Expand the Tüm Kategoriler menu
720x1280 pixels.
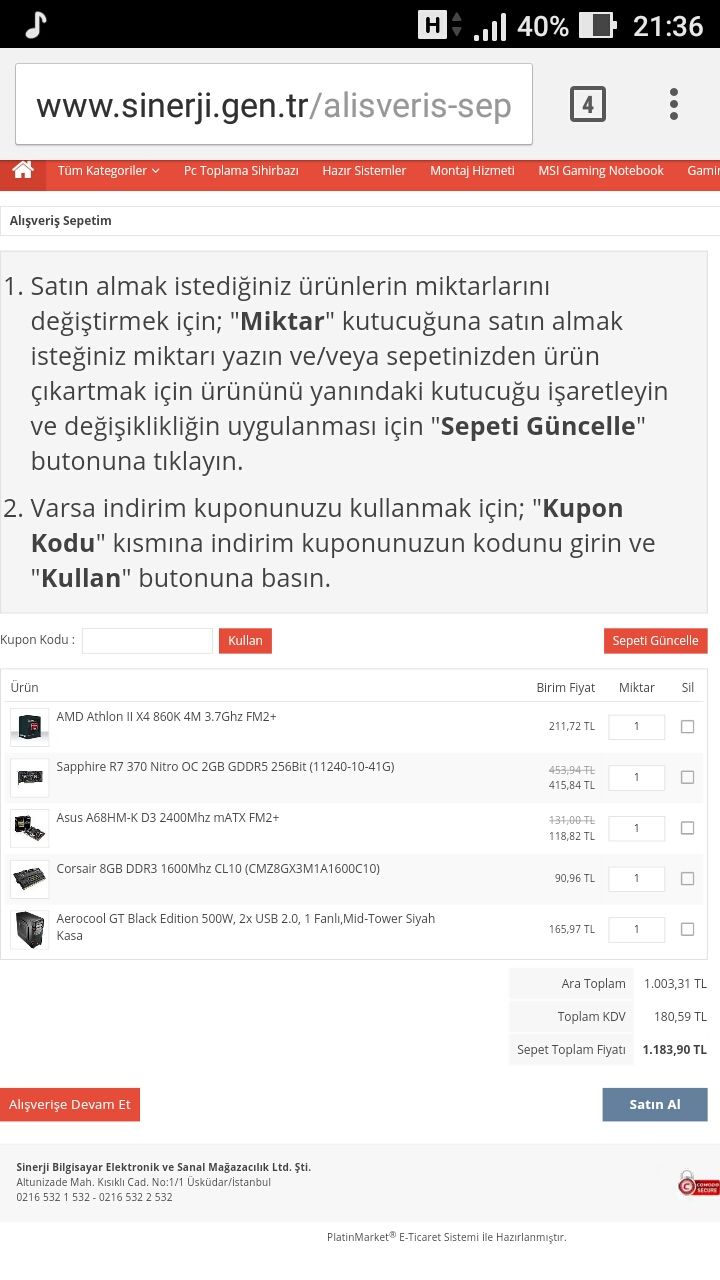(108, 171)
